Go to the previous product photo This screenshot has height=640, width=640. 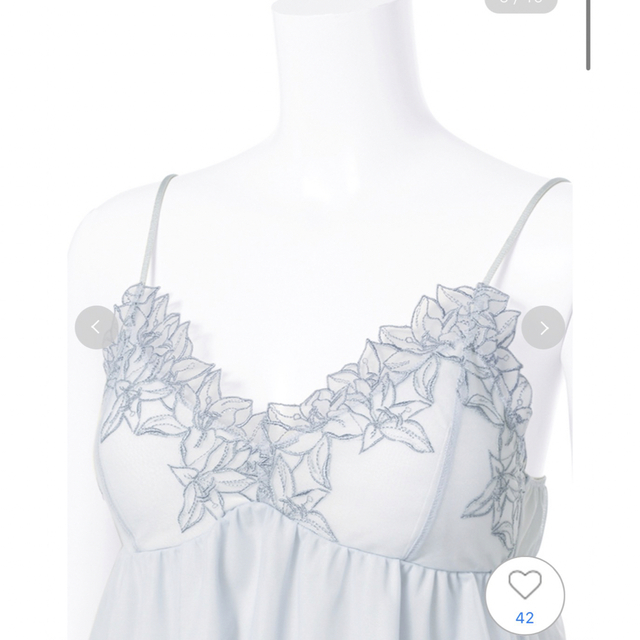click(x=96, y=327)
